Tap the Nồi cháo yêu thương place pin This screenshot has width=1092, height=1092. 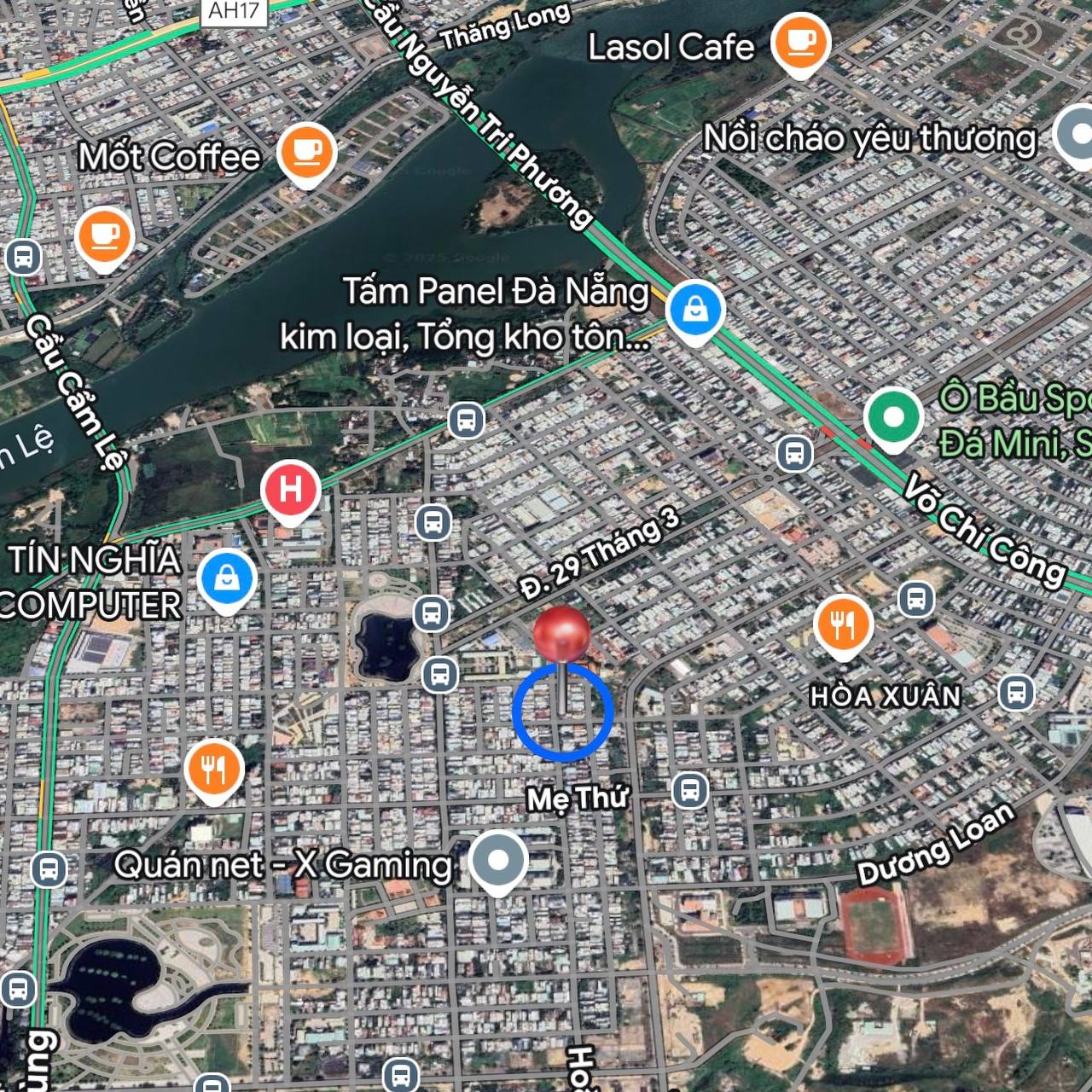[1078, 134]
